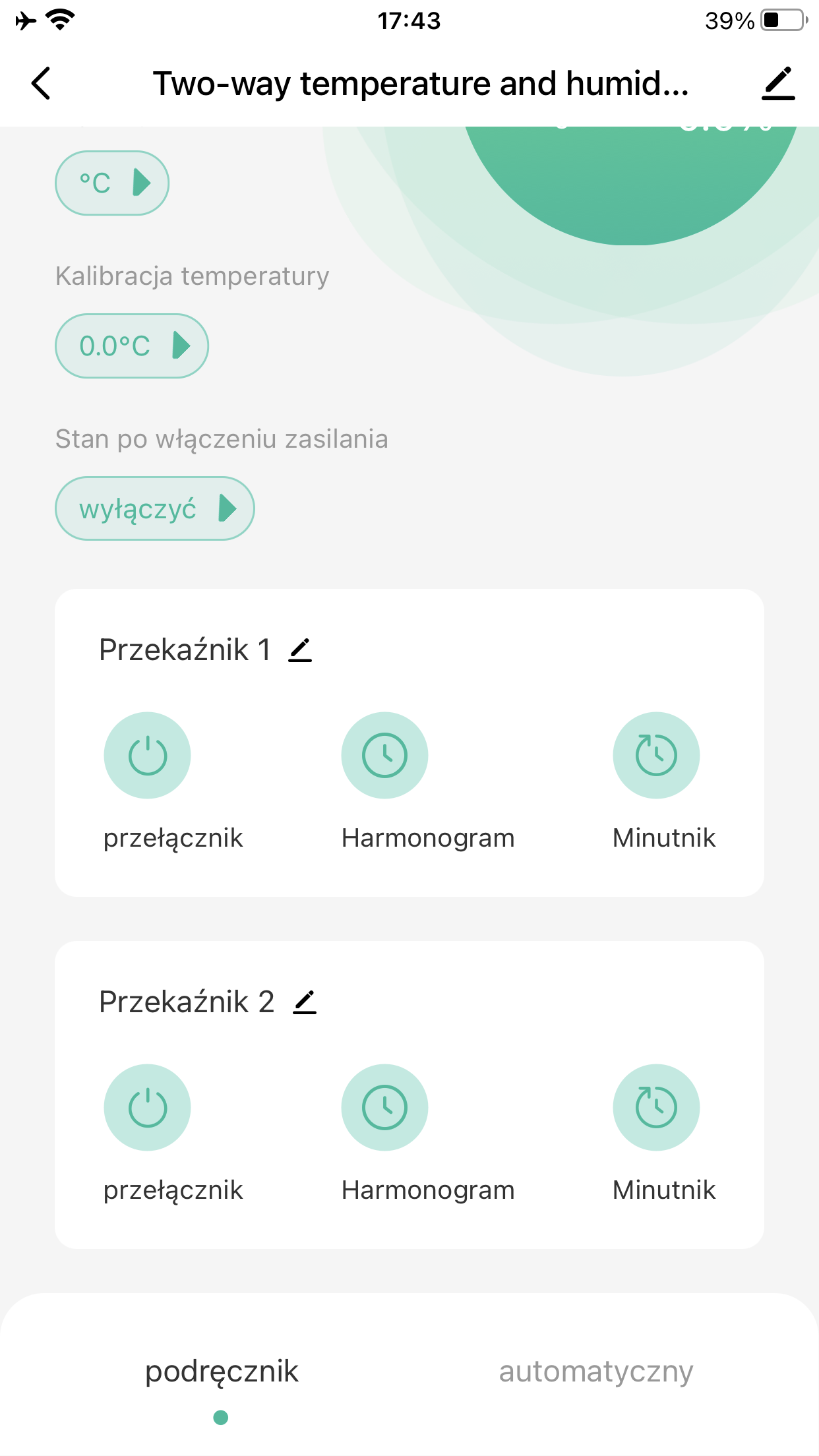
Task: Change power-on state from wyłączyć
Action: (155, 508)
